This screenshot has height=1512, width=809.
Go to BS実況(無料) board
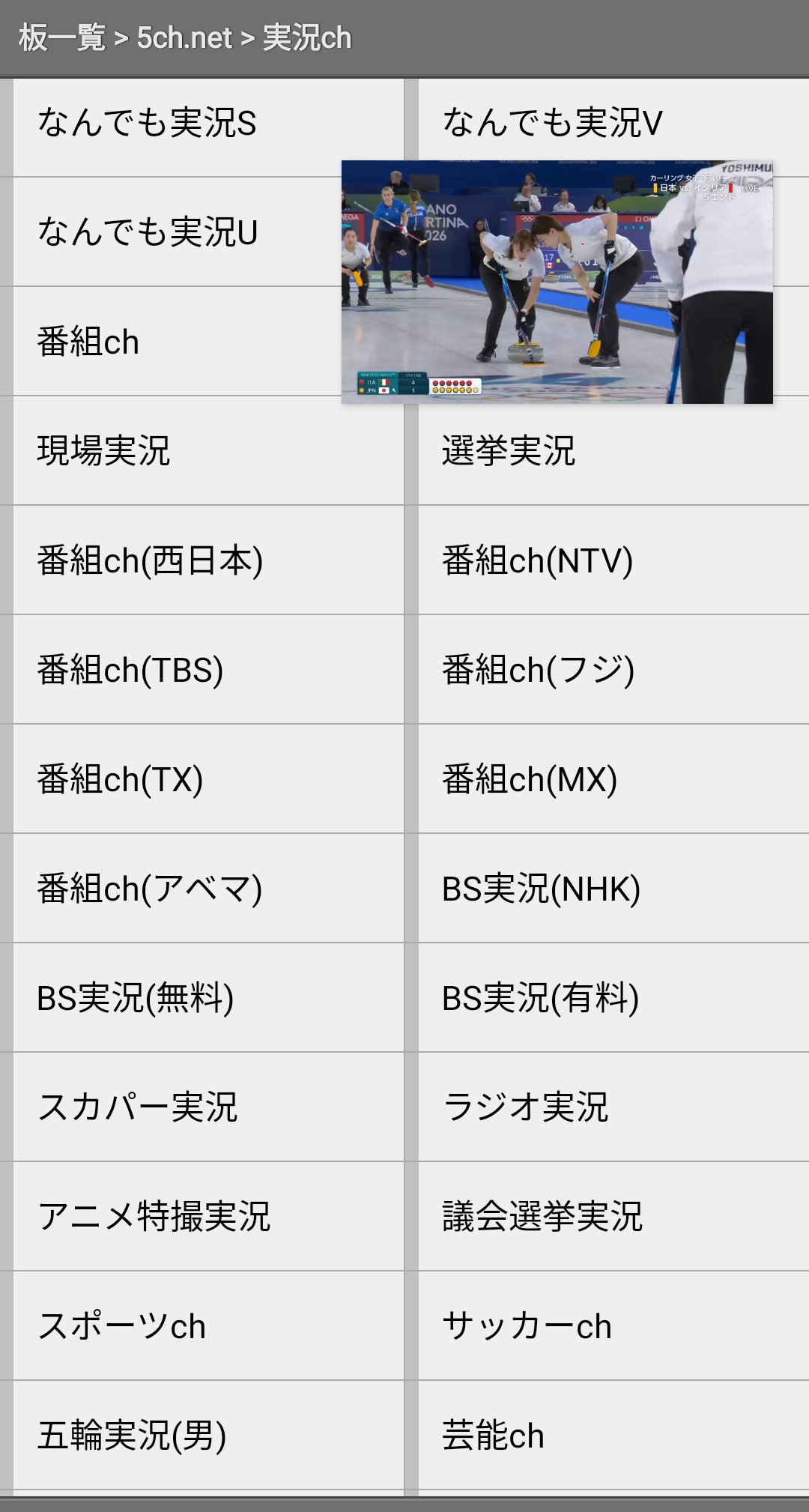tap(135, 998)
